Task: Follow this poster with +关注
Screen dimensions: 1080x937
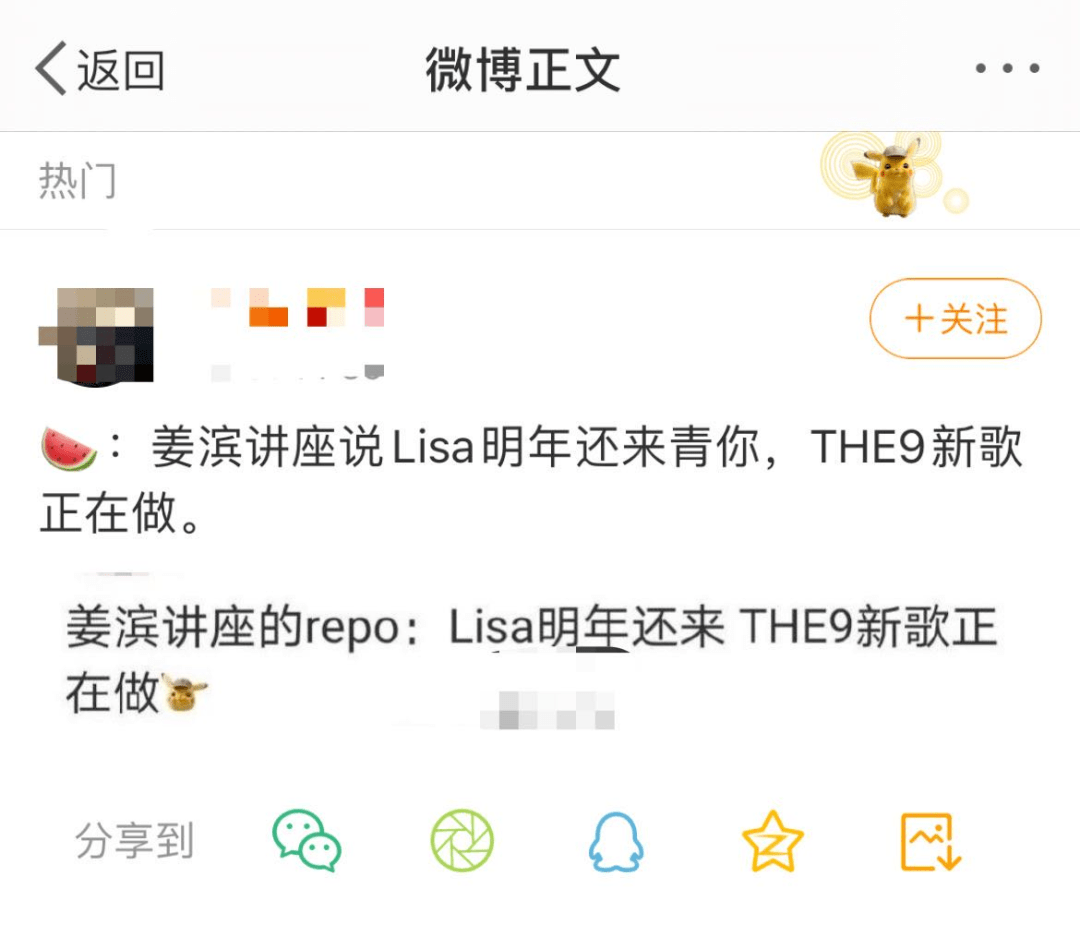Action: tap(955, 319)
